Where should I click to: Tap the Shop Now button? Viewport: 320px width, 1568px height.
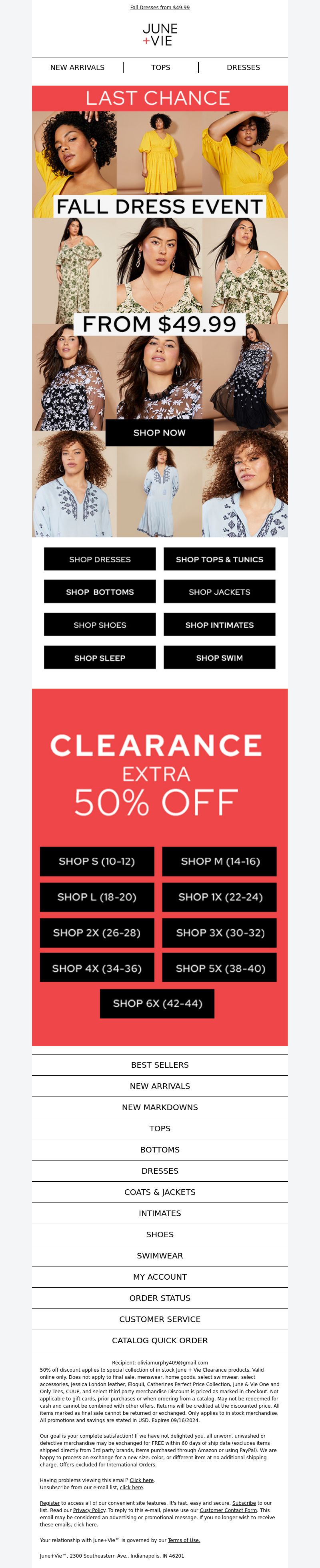159,432
